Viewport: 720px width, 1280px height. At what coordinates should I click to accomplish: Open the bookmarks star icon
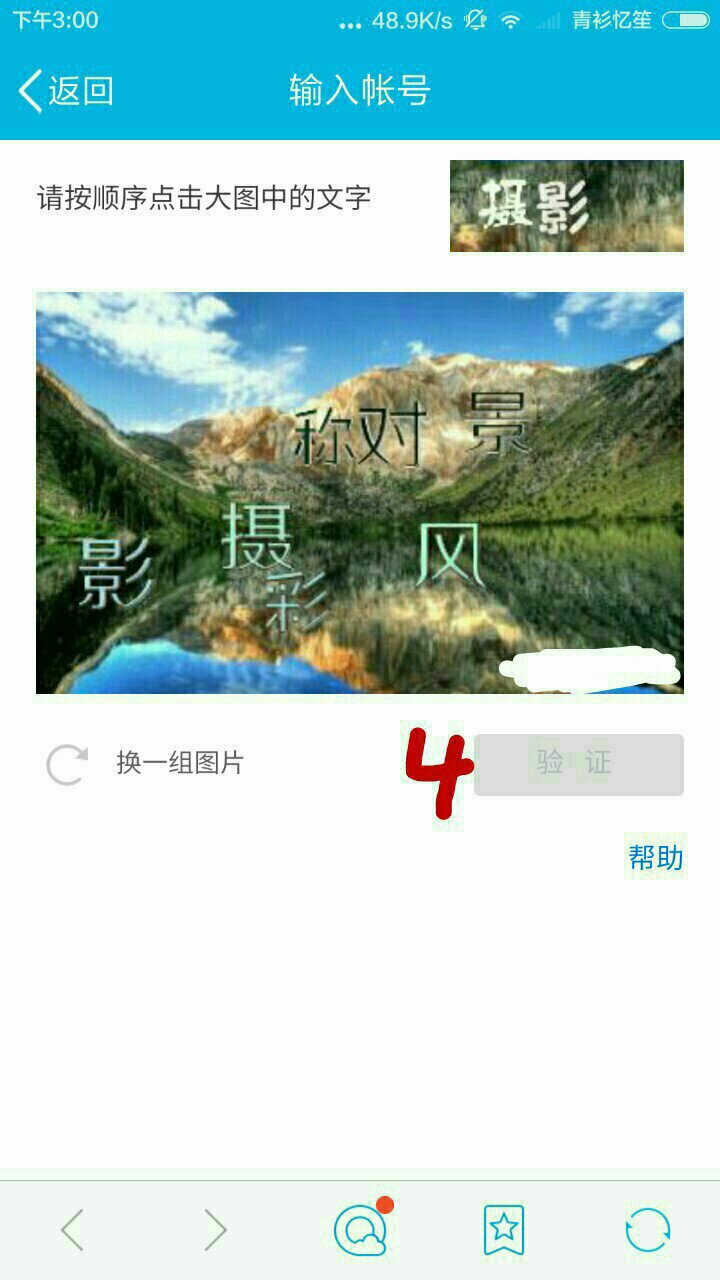504,1230
